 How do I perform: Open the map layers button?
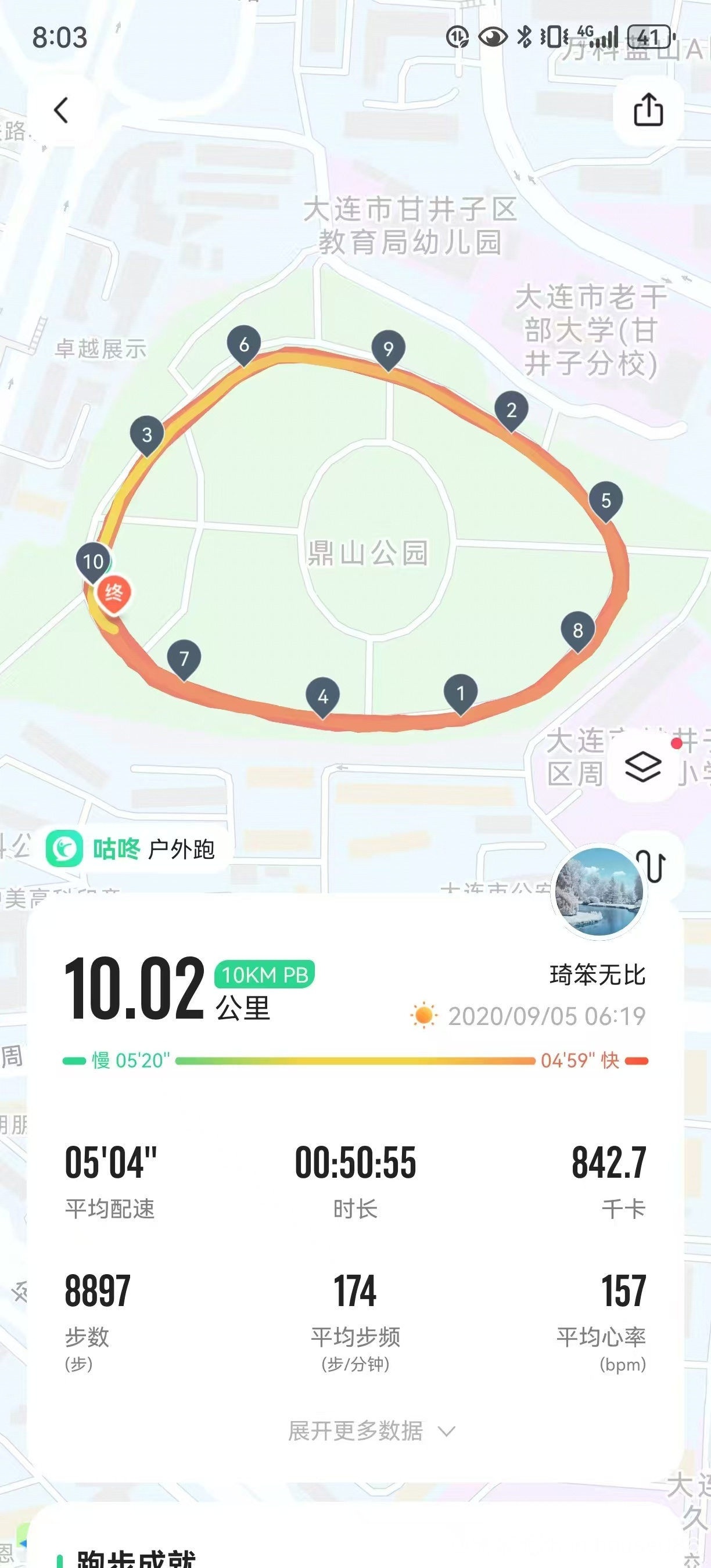click(643, 767)
